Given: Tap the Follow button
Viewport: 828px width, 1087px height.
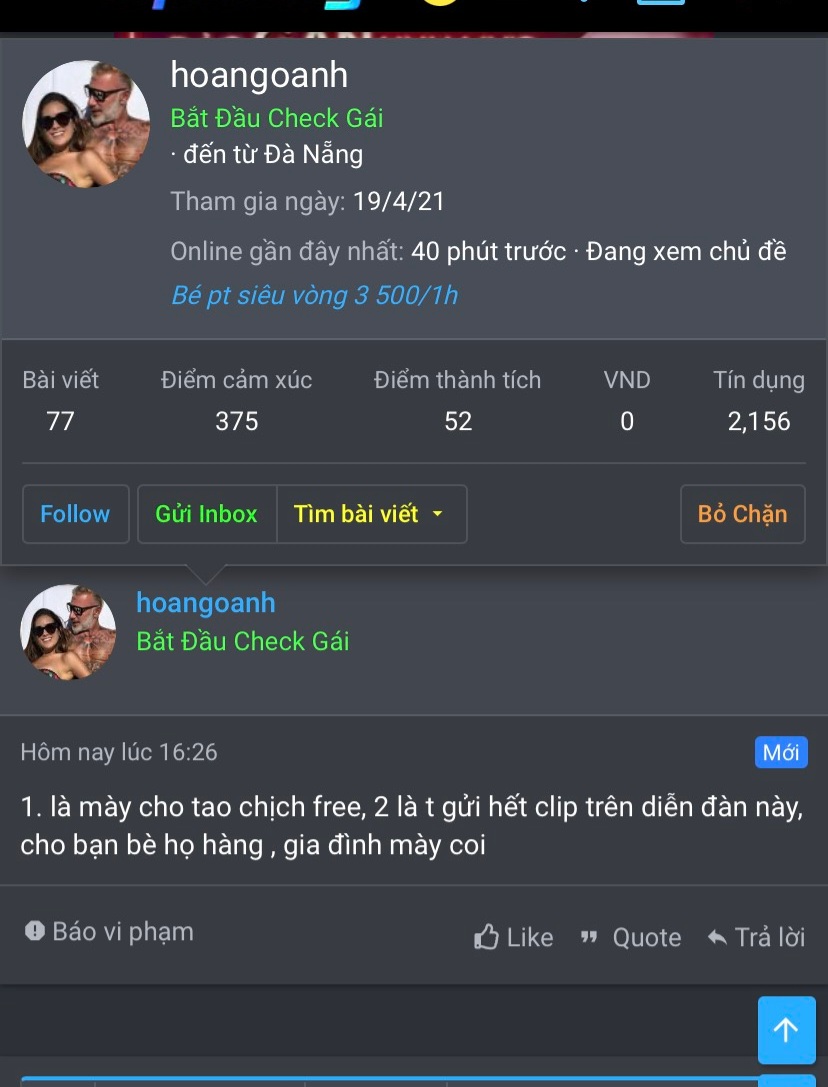Looking at the screenshot, I should click(75, 514).
